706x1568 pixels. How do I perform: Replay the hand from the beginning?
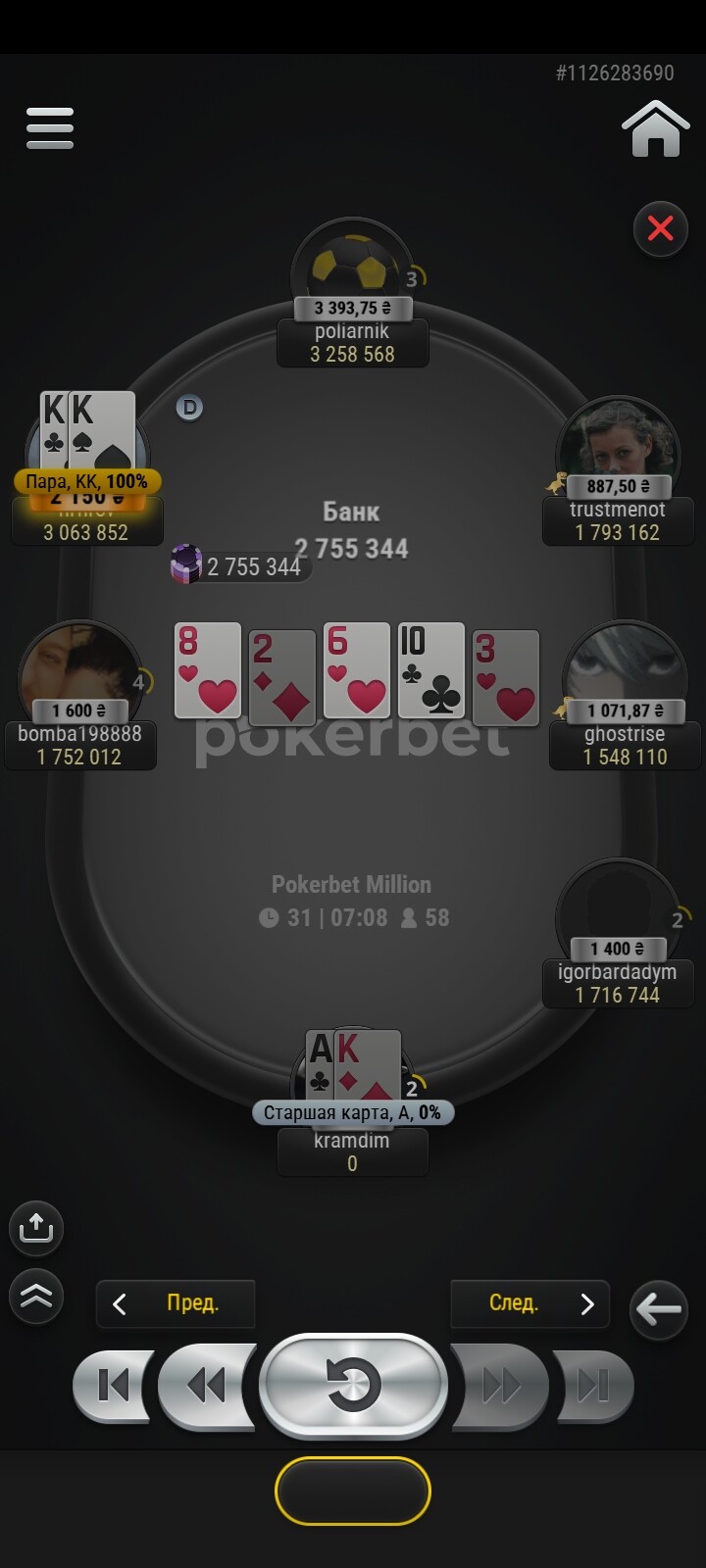coord(353,1386)
